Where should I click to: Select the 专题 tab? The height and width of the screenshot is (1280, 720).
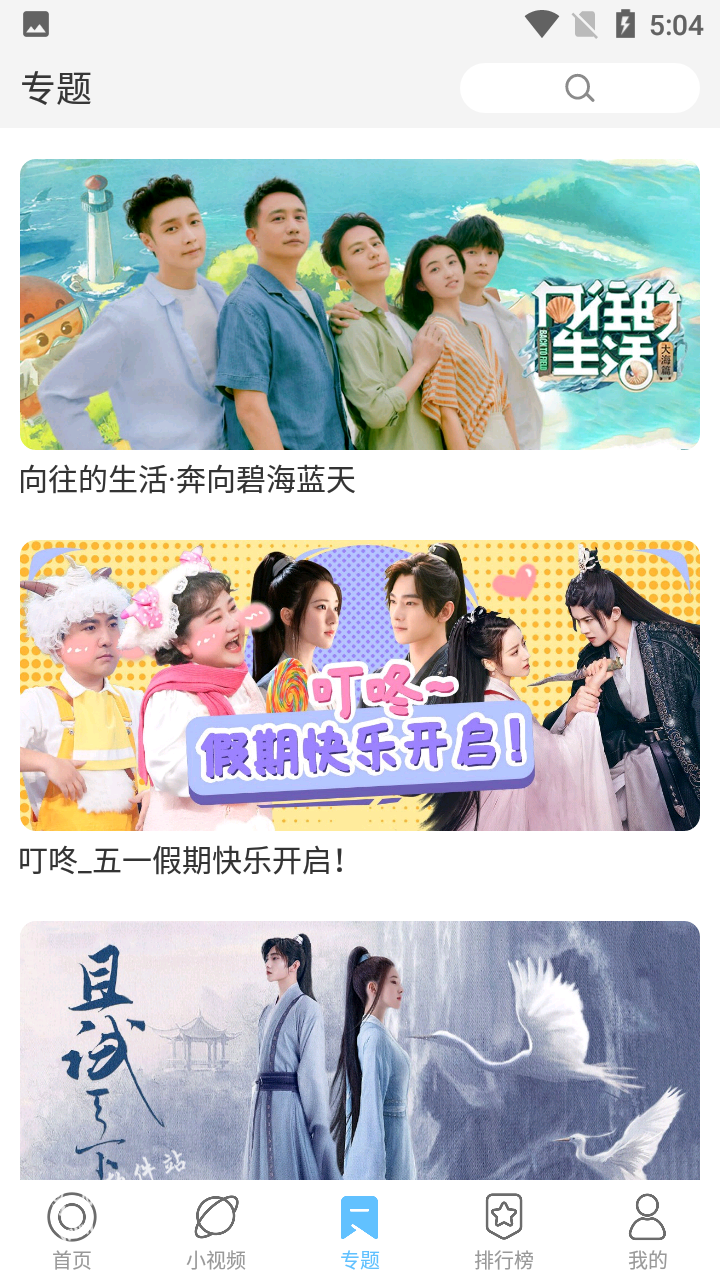360,1231
